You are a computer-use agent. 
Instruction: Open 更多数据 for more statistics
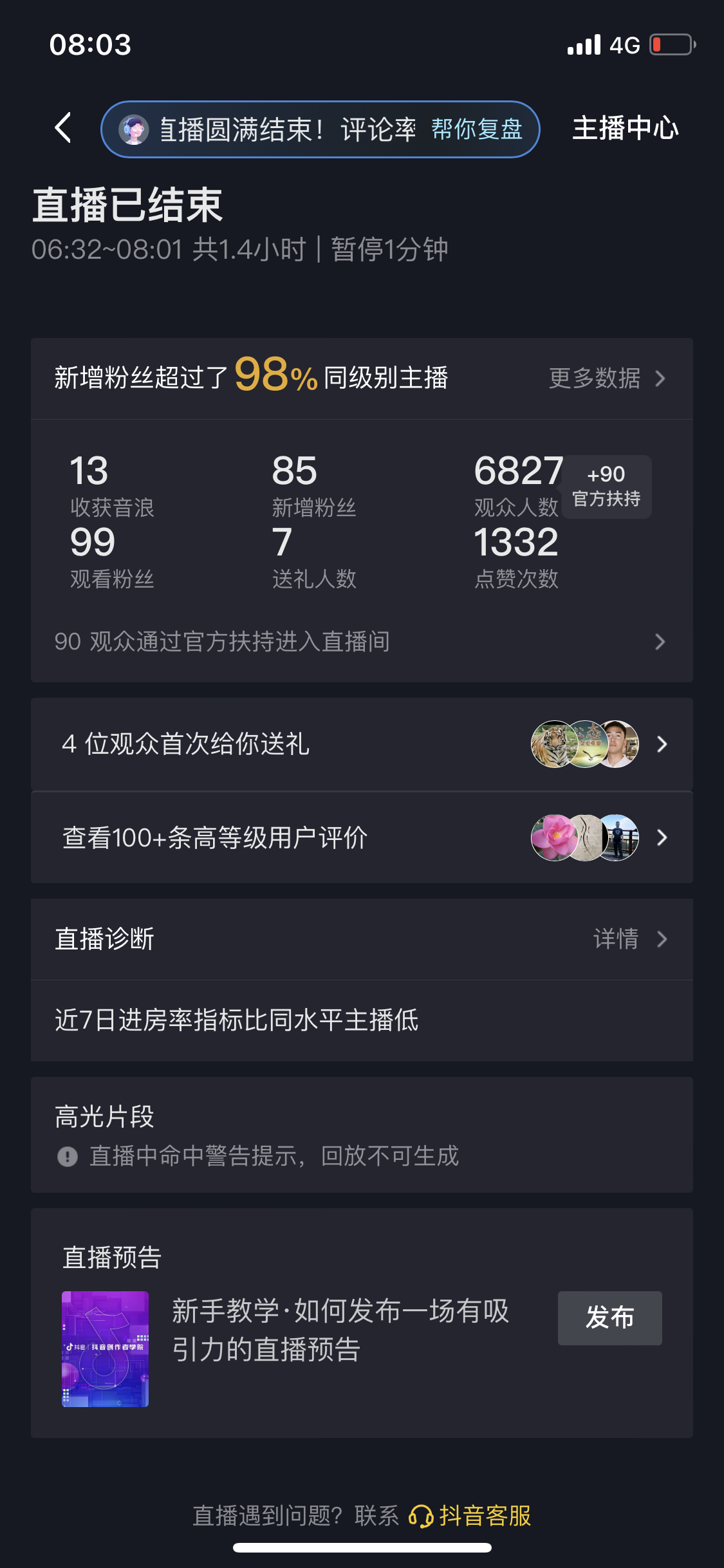[606, 378]
